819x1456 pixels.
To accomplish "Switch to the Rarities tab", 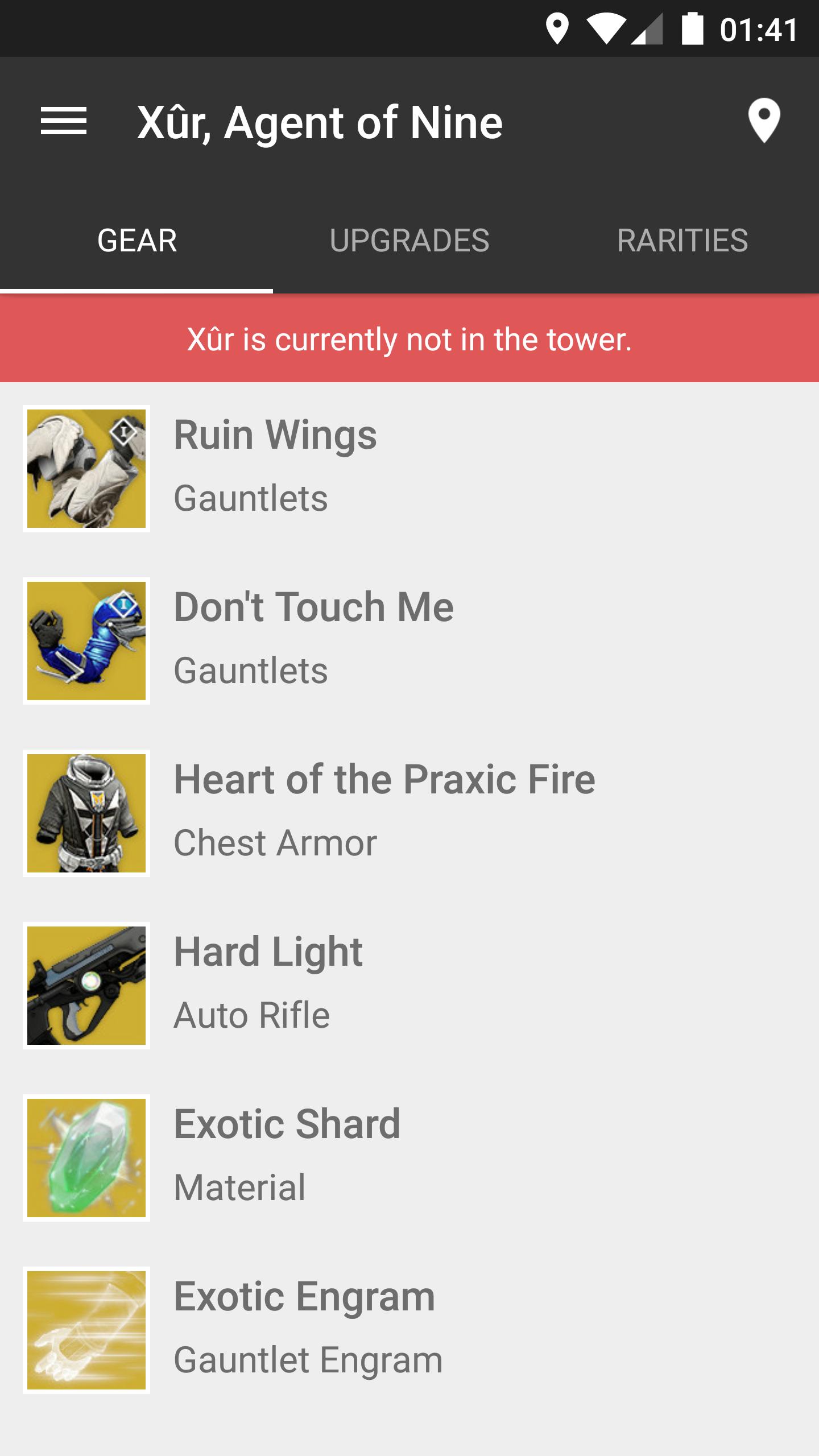I will (x=682, y=241).
